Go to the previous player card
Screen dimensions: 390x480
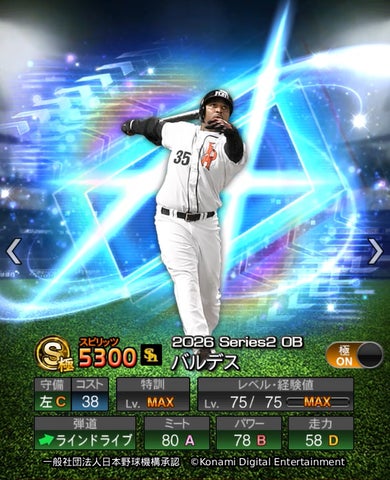14,251
